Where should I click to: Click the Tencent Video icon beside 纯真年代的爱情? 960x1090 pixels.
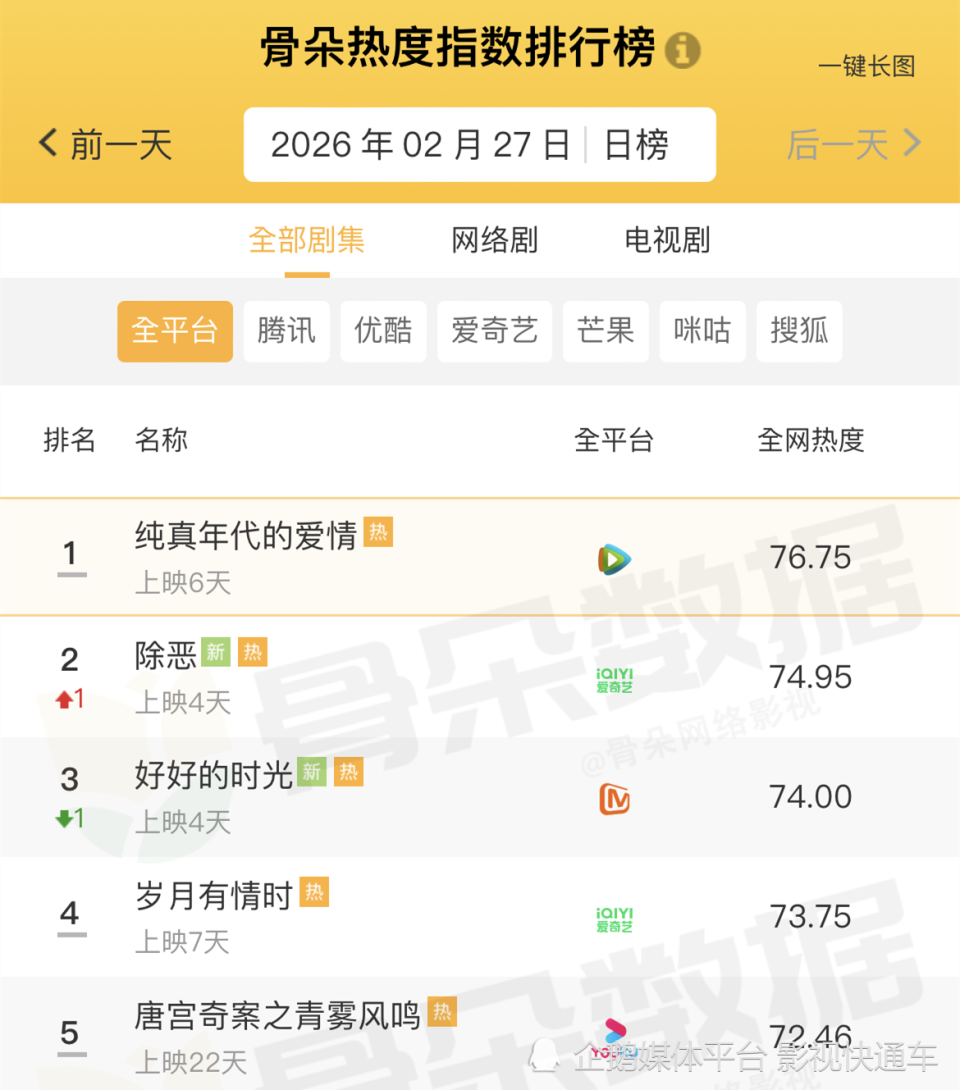[613, 557]
